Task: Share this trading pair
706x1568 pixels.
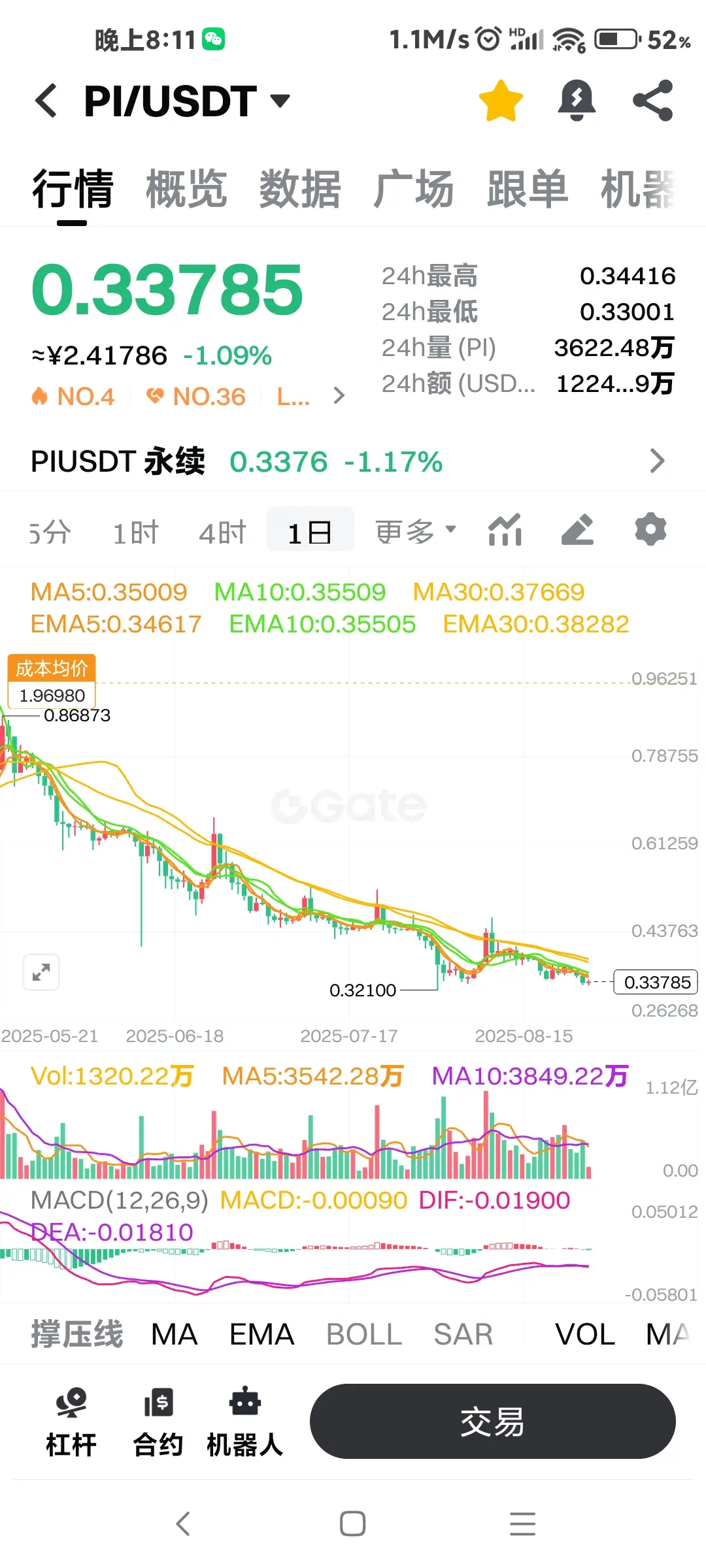Action: 653,101
